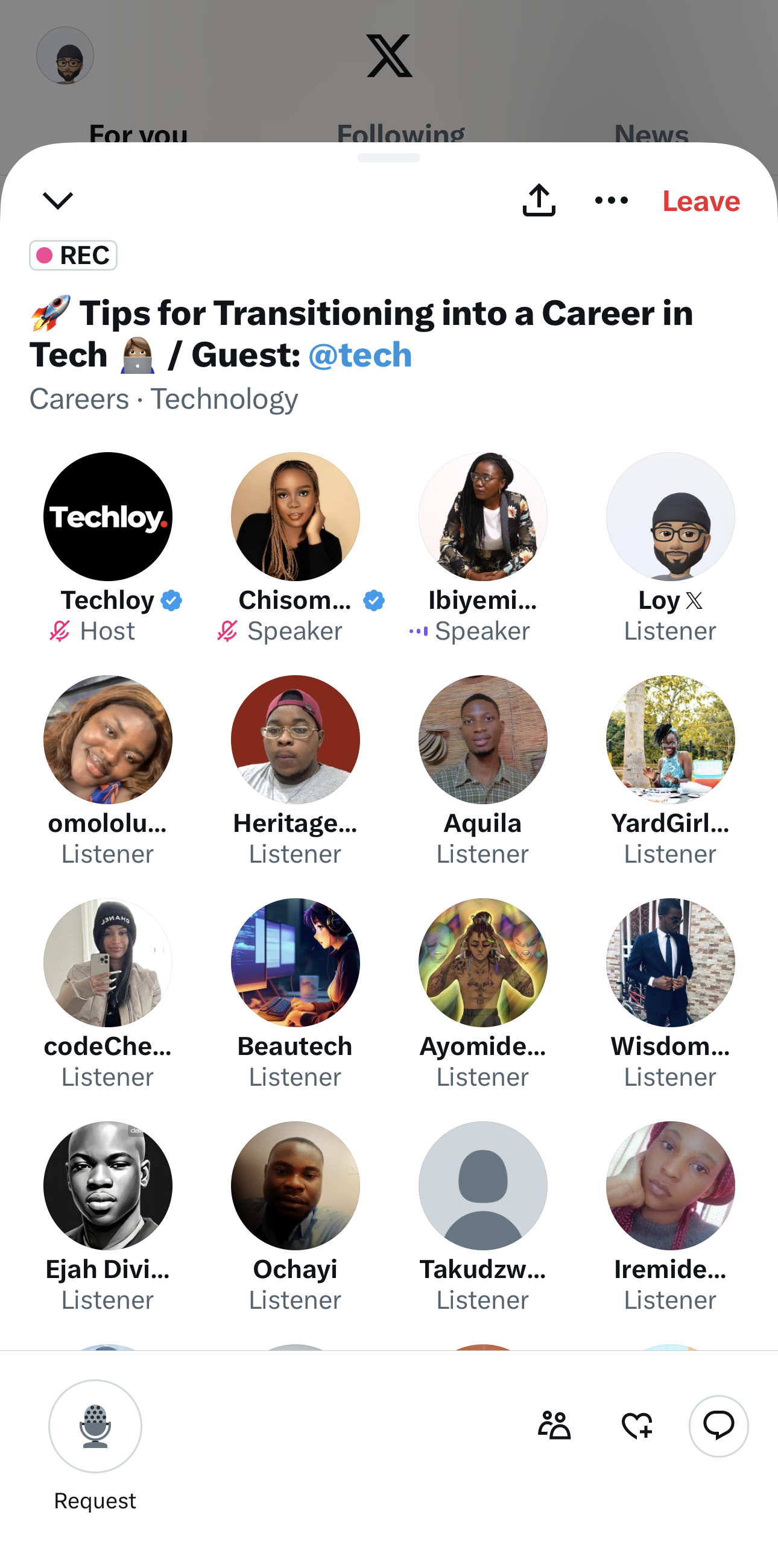This screenshot has width=778, height=1568.
Task: Share this Space
Action: (539, 200)
